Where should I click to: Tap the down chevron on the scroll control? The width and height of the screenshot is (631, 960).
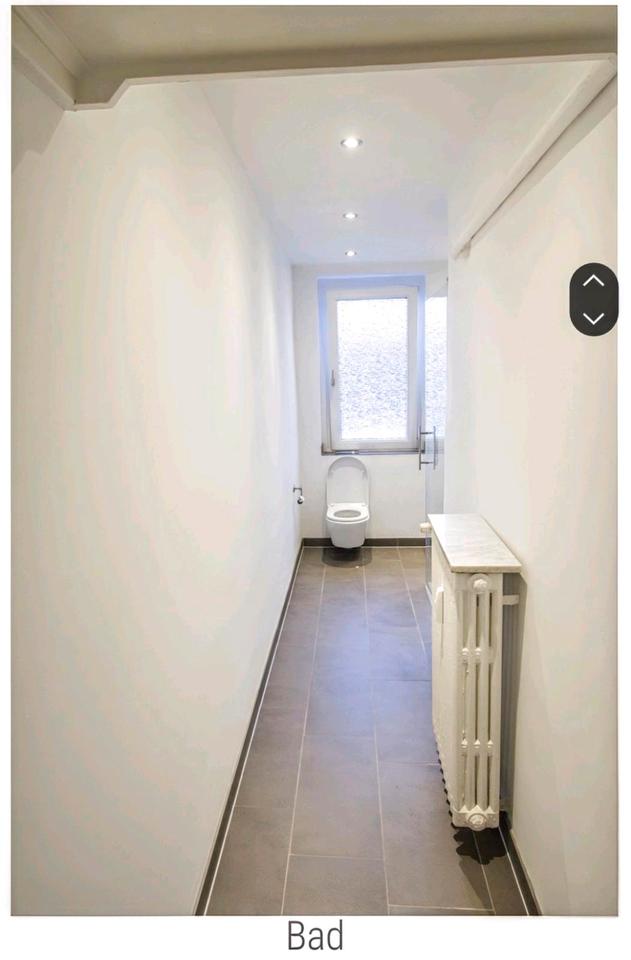(594, 318)
